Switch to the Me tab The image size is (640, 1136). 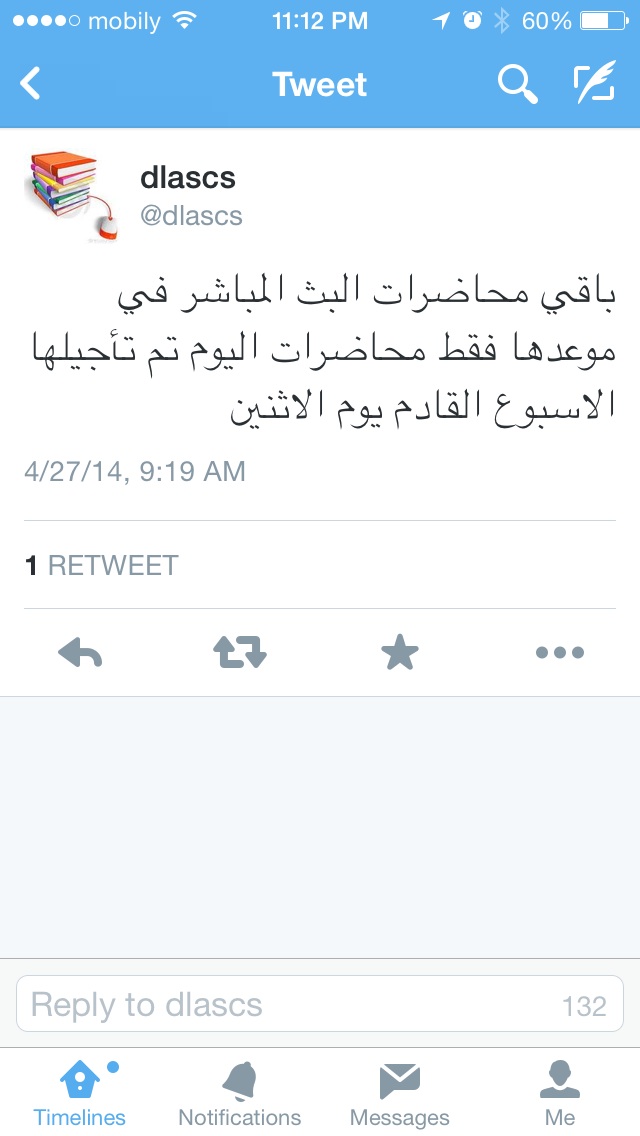560,1093
